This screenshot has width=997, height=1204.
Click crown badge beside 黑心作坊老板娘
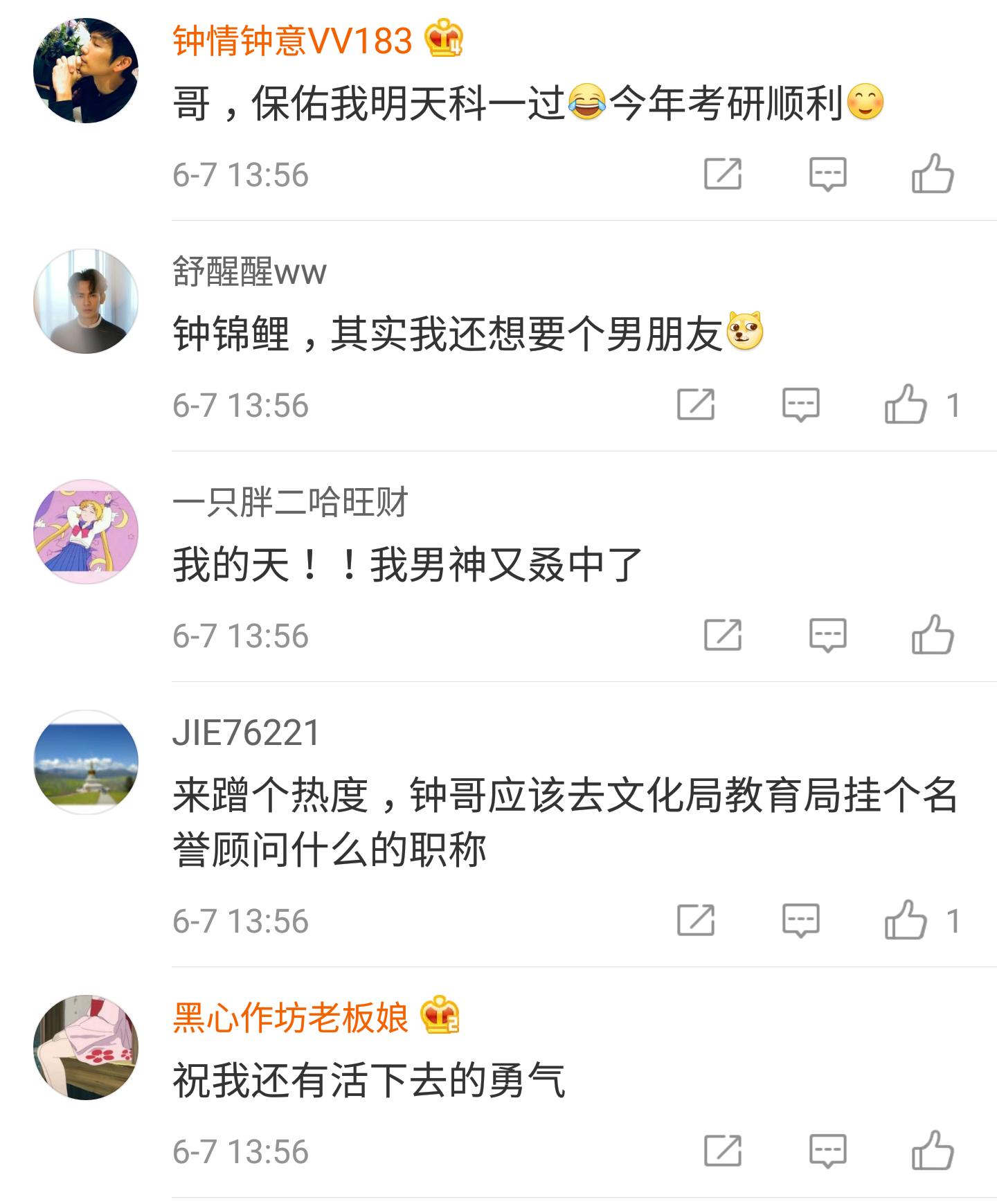(x=441, y=1019)
